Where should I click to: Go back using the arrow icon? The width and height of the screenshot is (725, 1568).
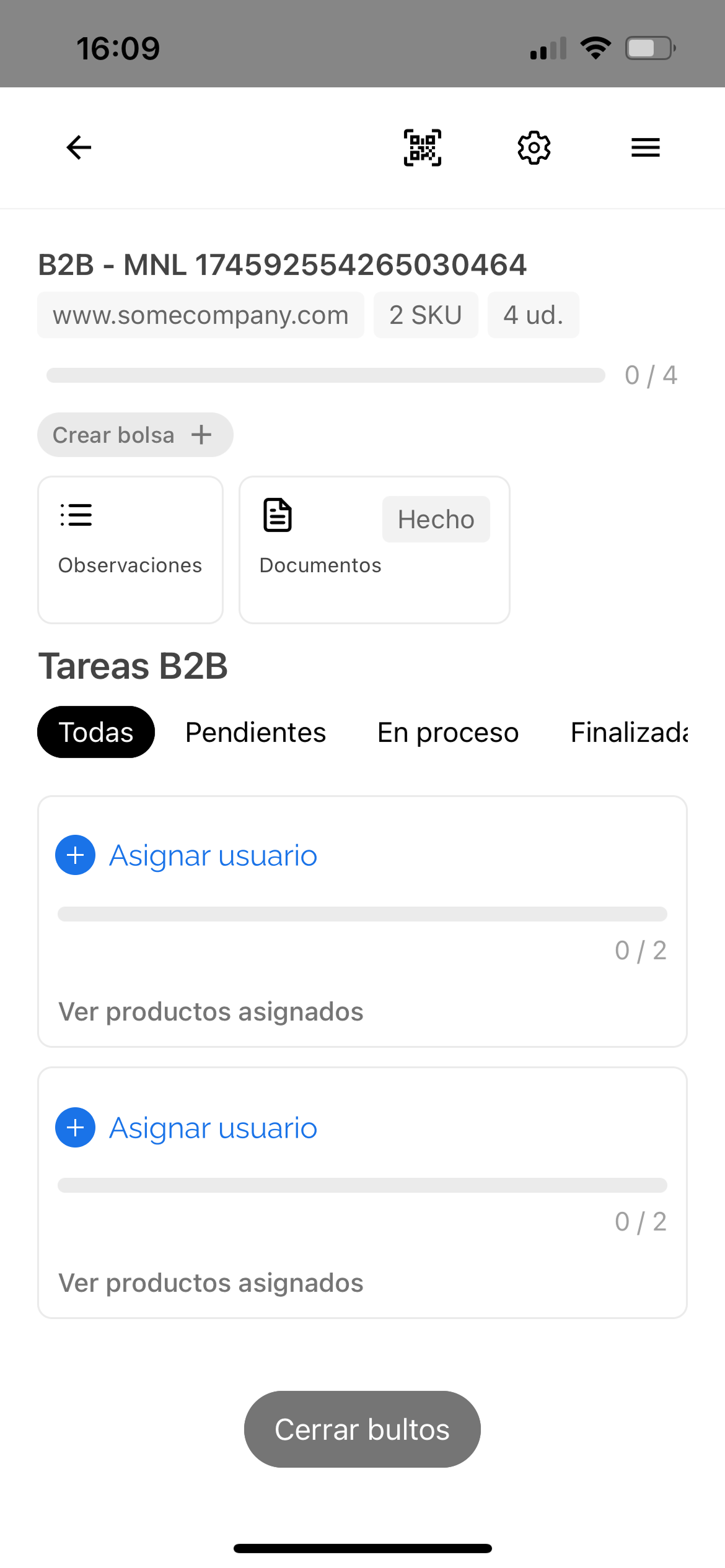click(x=79, y=147)
